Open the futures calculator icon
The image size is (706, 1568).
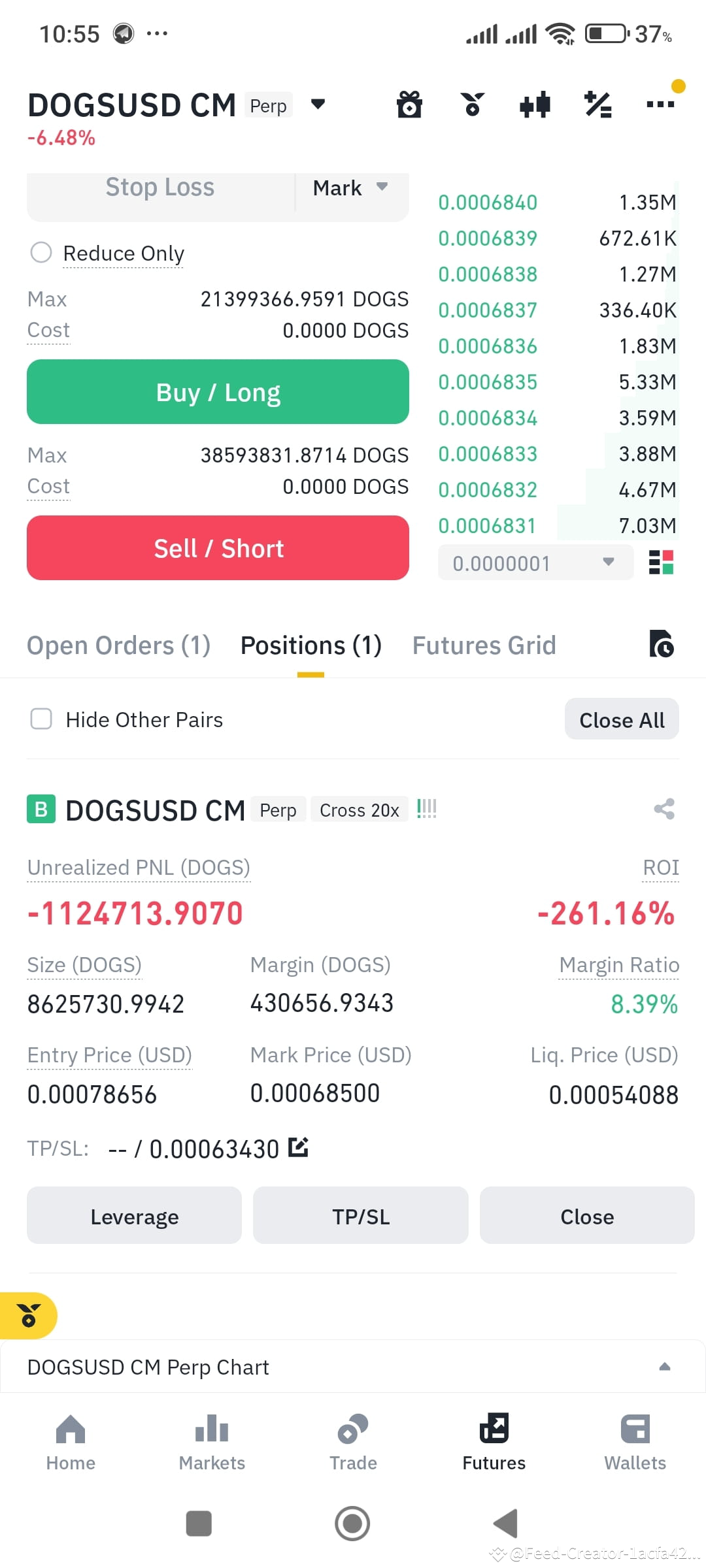point(597,105)
